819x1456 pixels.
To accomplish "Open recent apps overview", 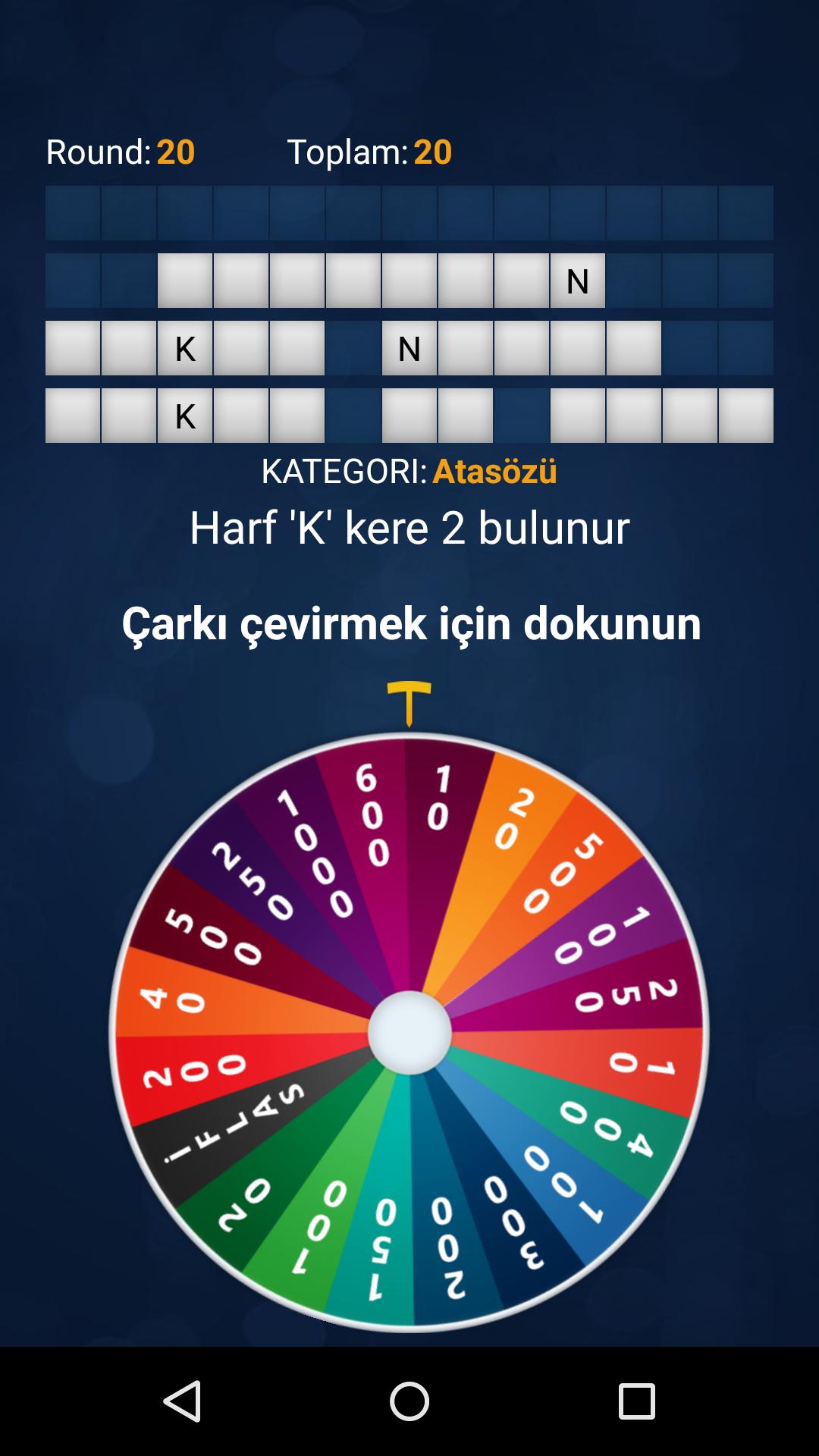I will click(636, 1401).
